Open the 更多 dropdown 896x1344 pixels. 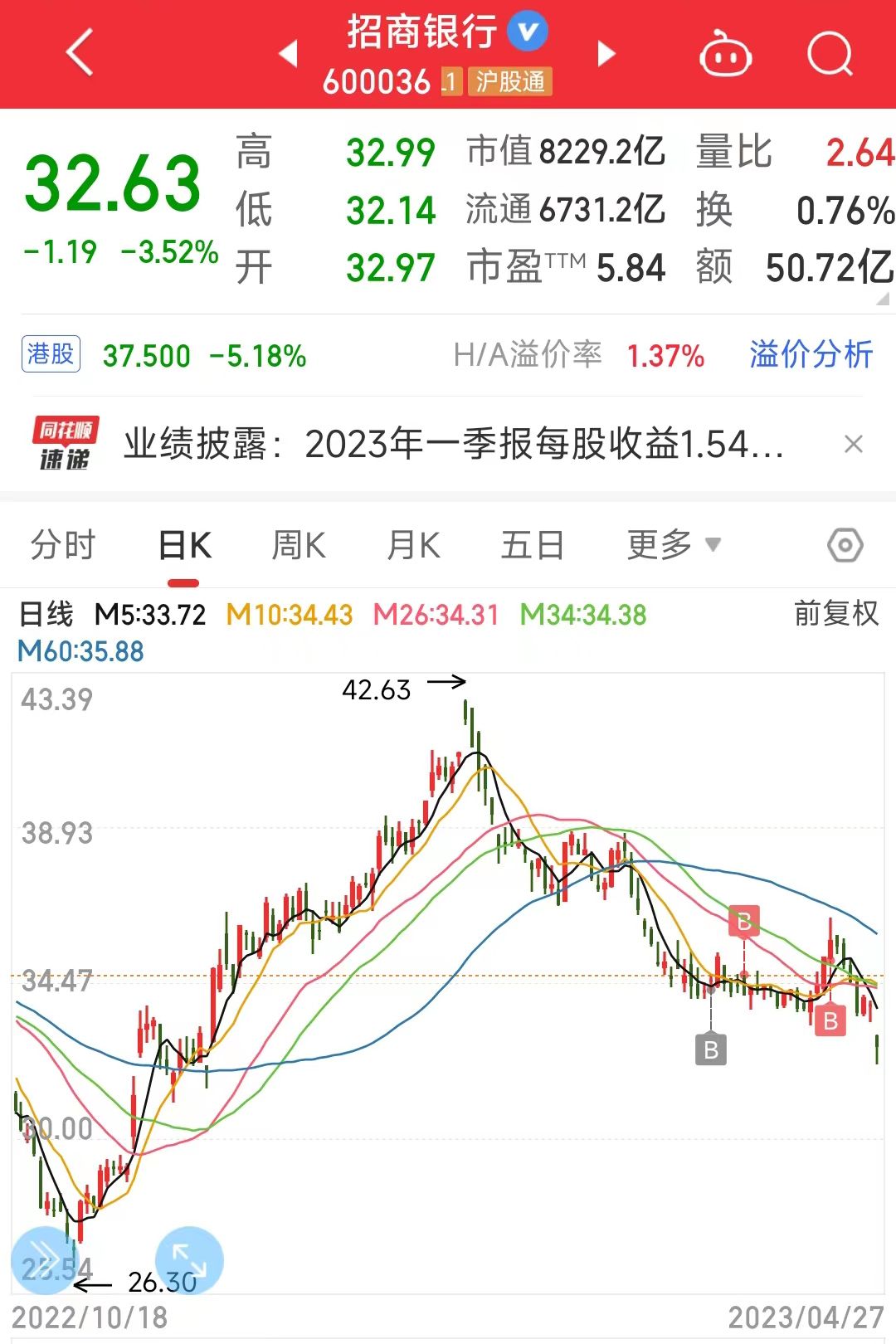(670, 545)
